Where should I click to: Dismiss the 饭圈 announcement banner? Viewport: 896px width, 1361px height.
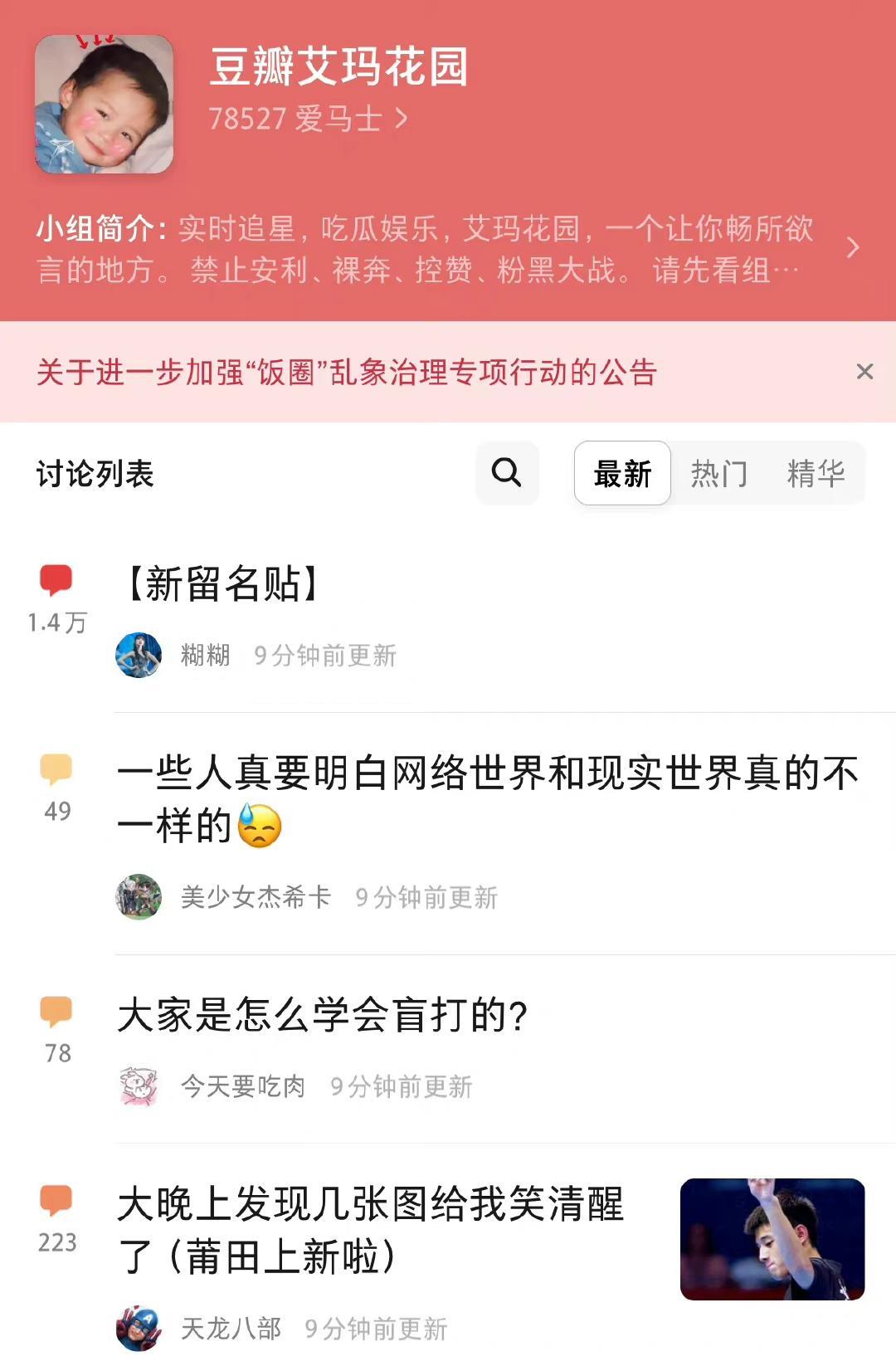pos(864,372)
